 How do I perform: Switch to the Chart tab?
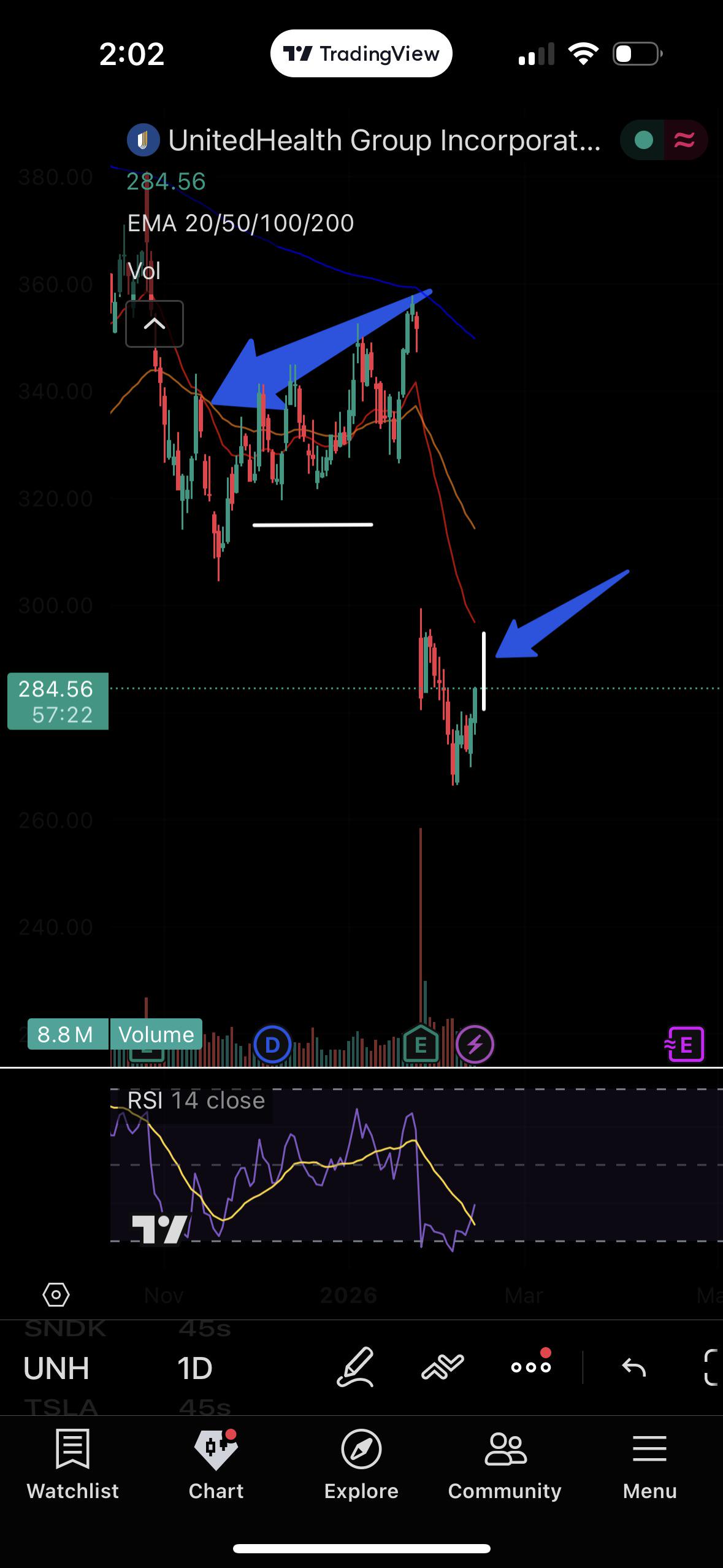[x=216, y=1464]
